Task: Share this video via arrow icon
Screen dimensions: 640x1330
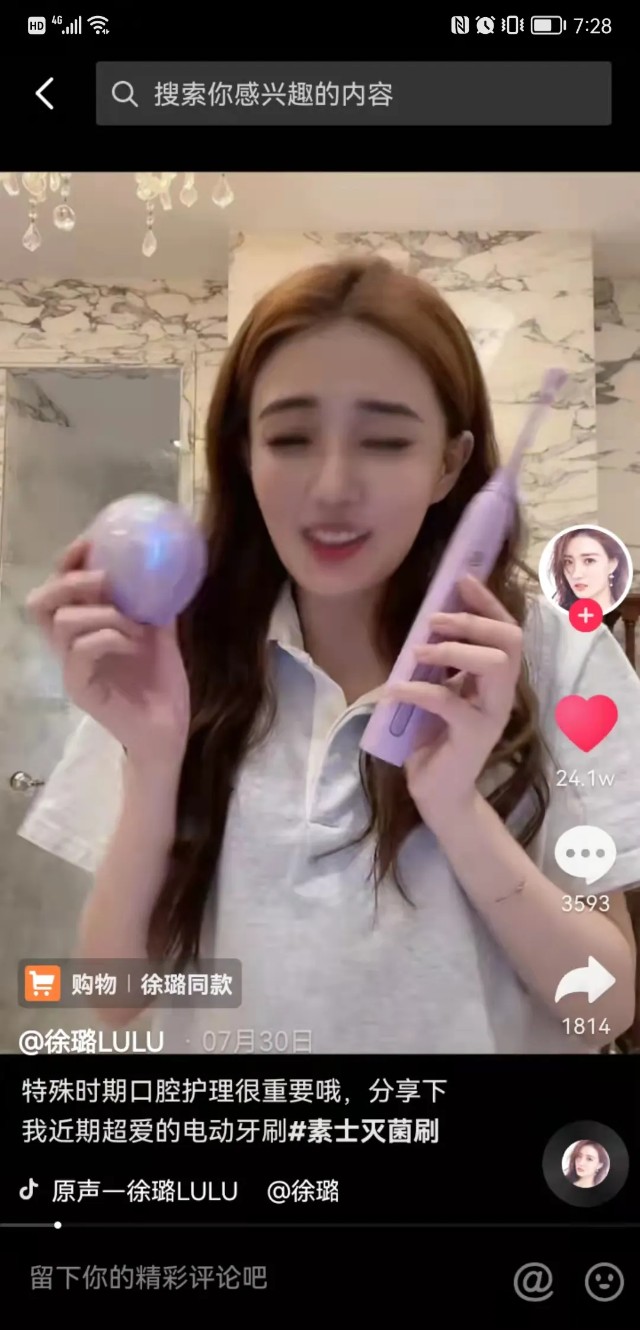Action: 585,982
